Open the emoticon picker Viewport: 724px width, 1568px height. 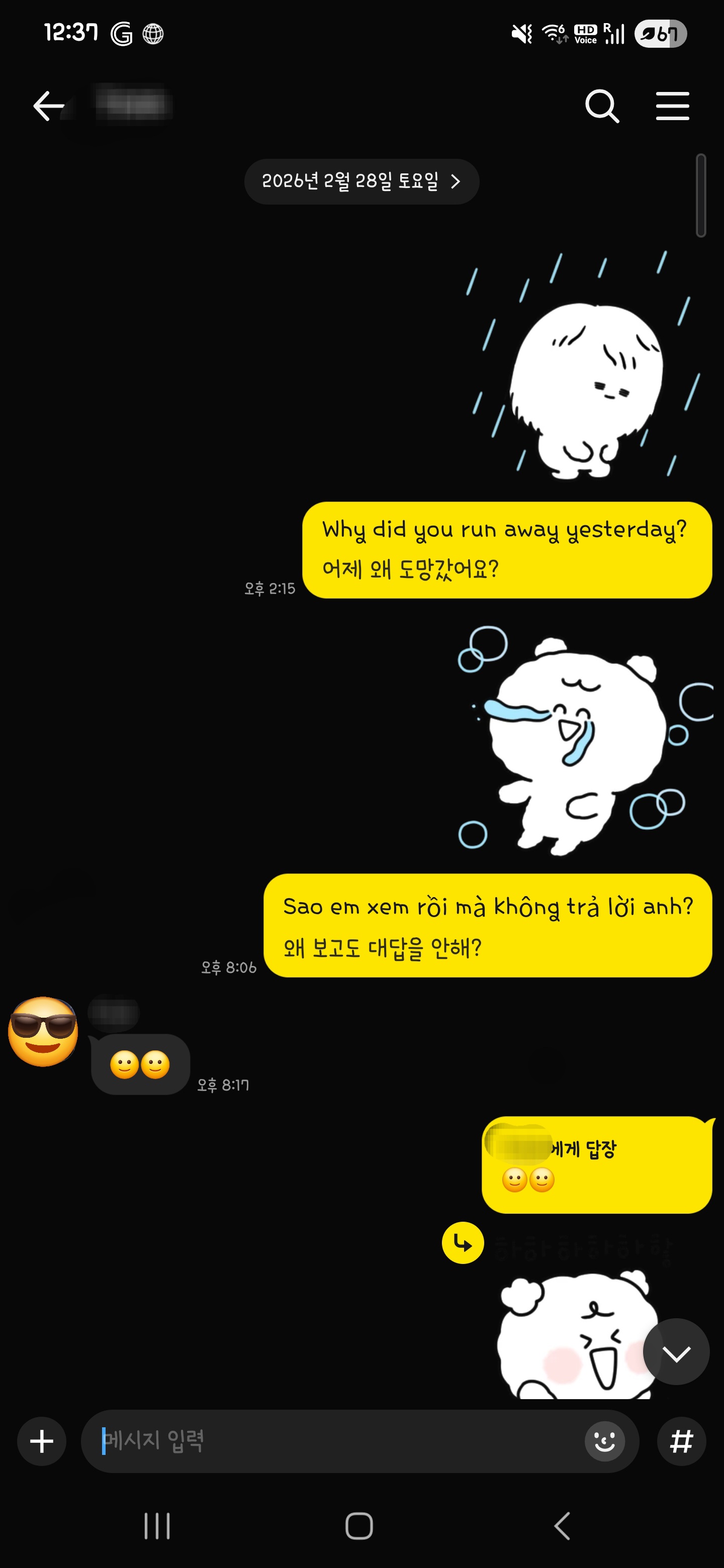(x=604, y=1441)
